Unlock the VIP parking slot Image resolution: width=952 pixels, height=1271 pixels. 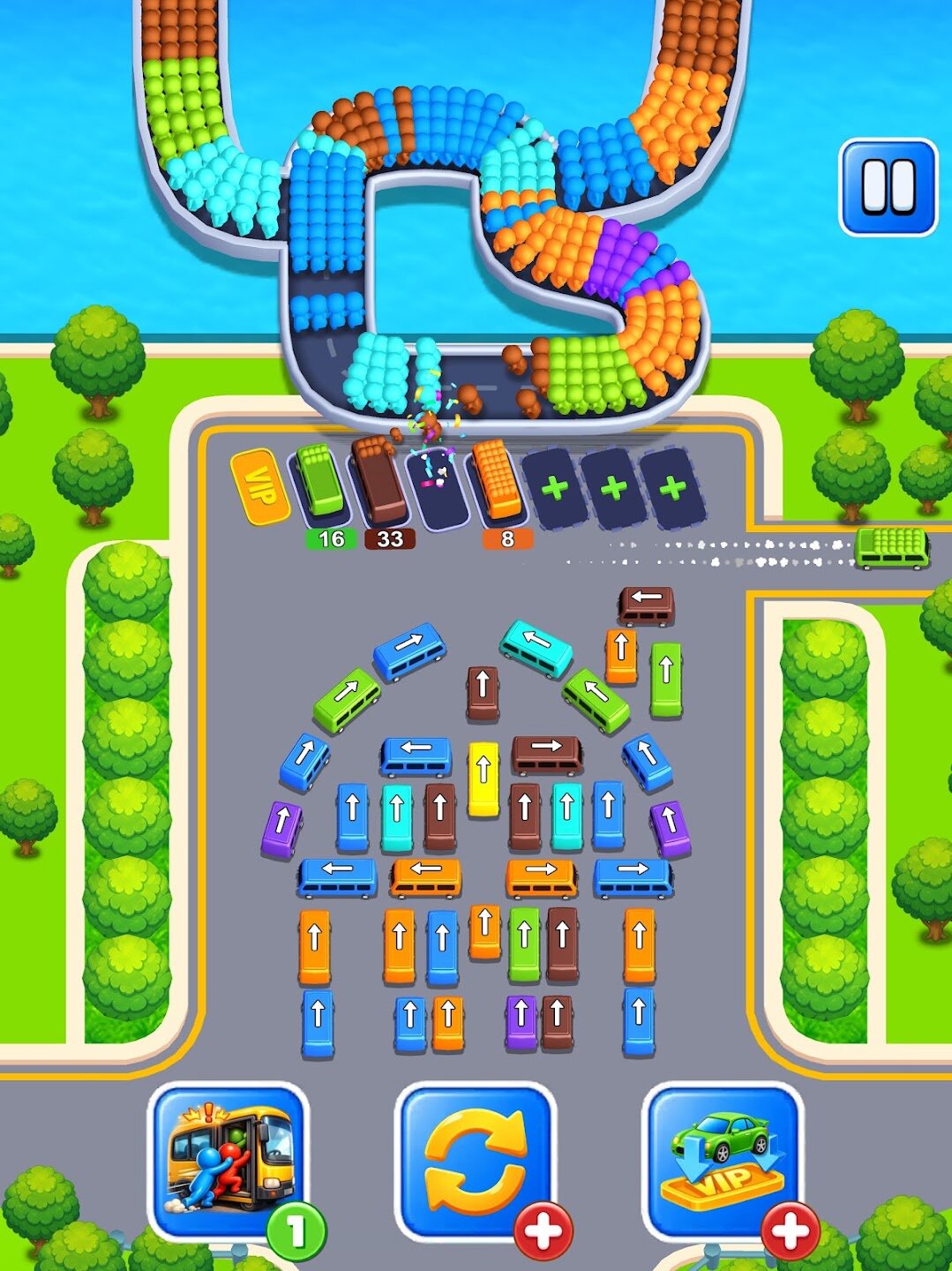[x=260, y=486]
